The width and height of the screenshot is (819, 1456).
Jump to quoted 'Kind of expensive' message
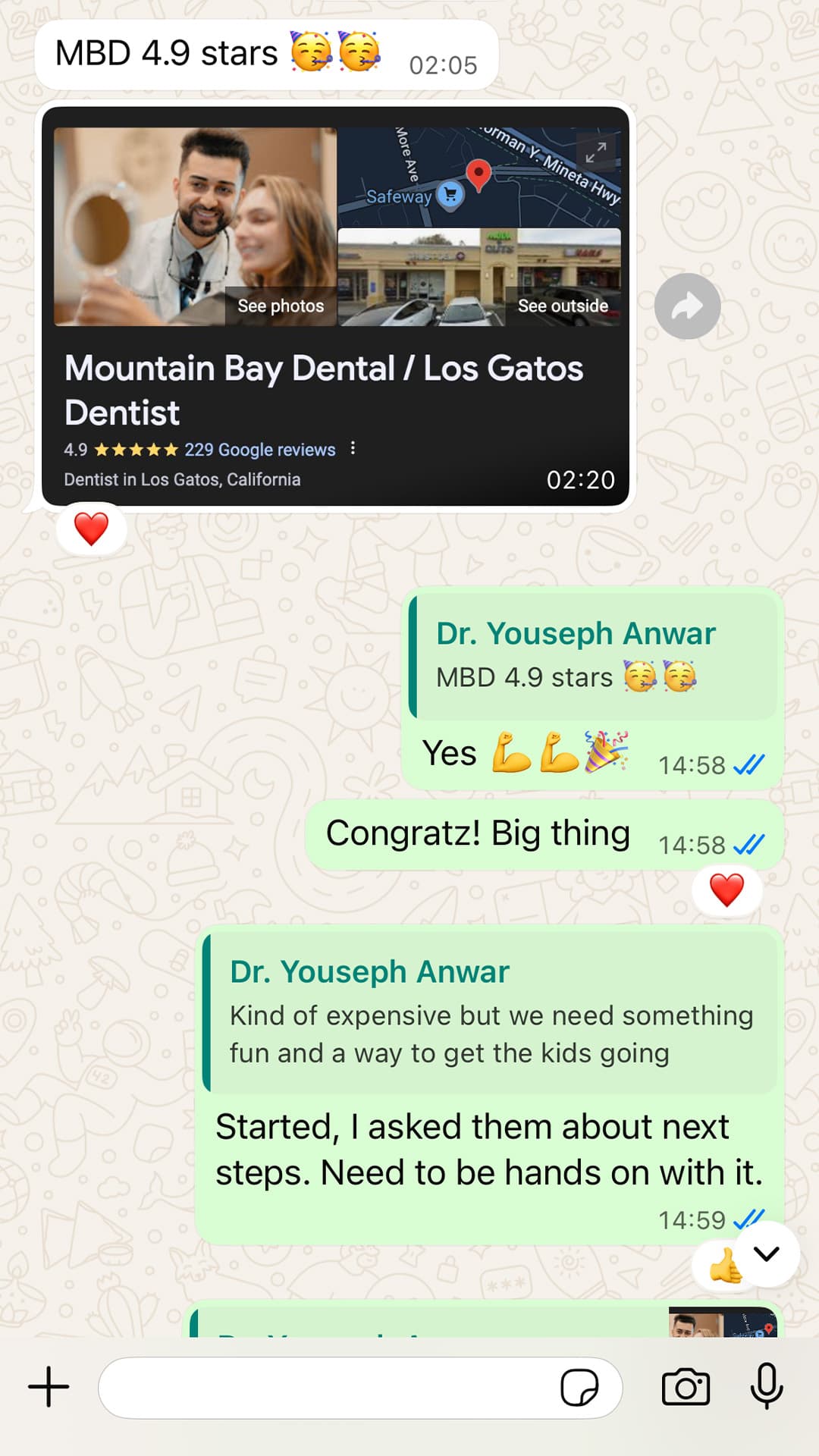[490, 1013]
